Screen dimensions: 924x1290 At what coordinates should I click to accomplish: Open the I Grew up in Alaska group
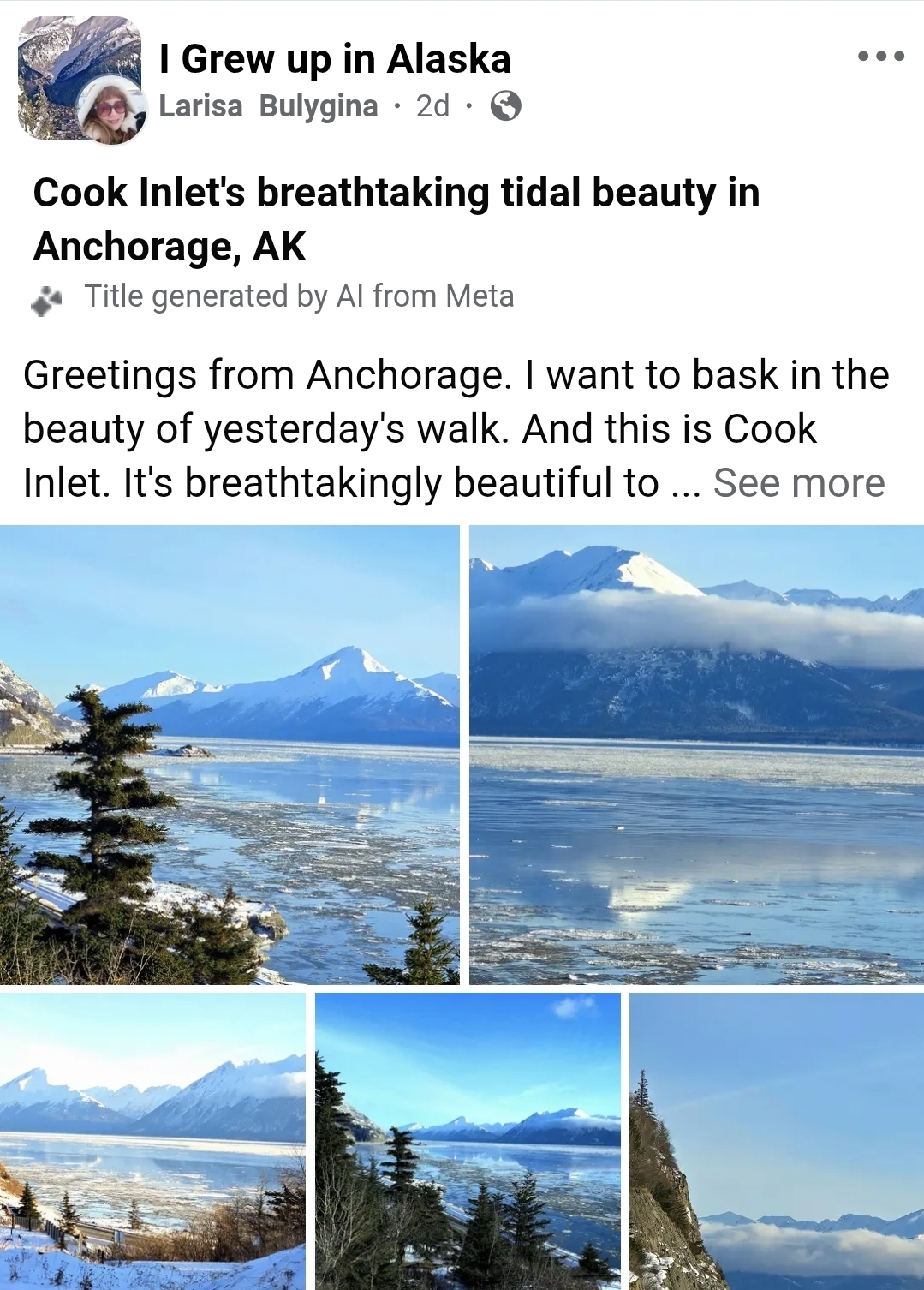(335, 59)
